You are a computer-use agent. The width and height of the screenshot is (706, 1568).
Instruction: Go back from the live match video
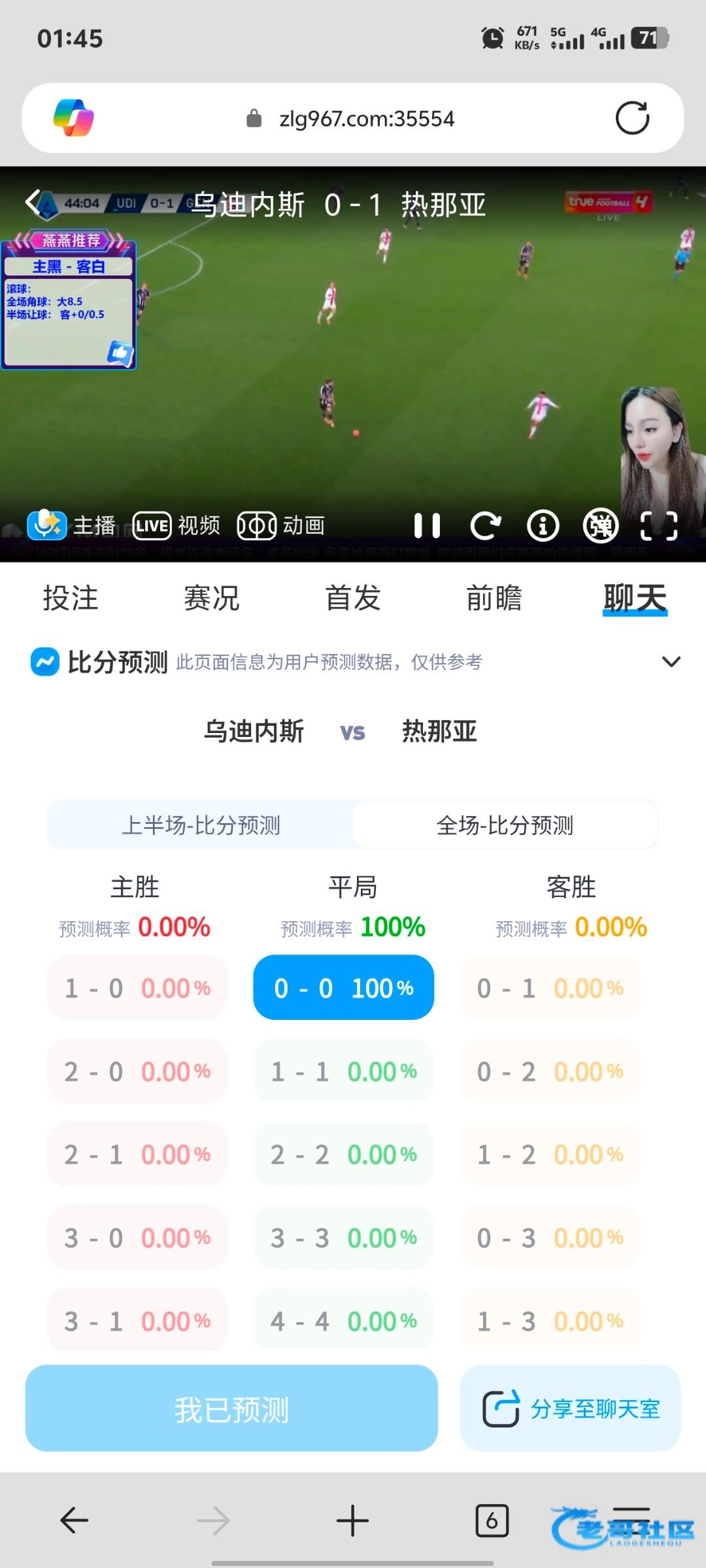[x=33, y=203]
